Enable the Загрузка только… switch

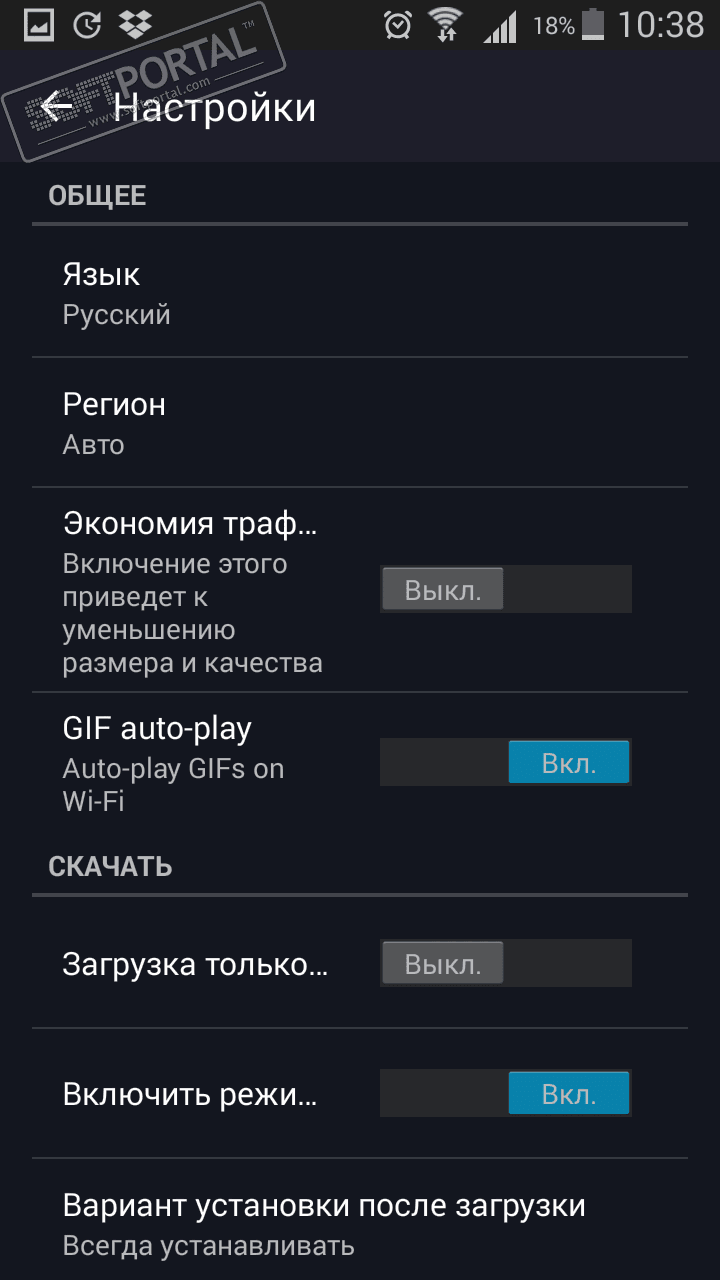(x=505, y=963)
